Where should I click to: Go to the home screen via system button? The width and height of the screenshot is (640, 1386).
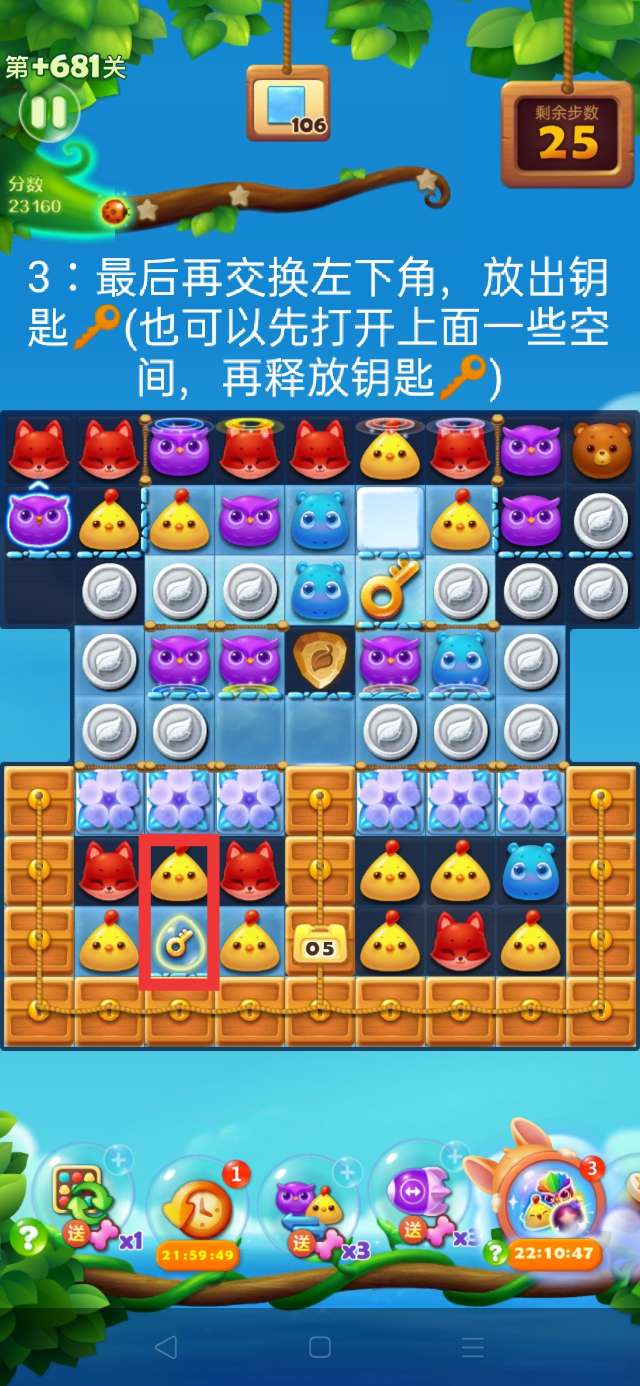[320, 1347]
